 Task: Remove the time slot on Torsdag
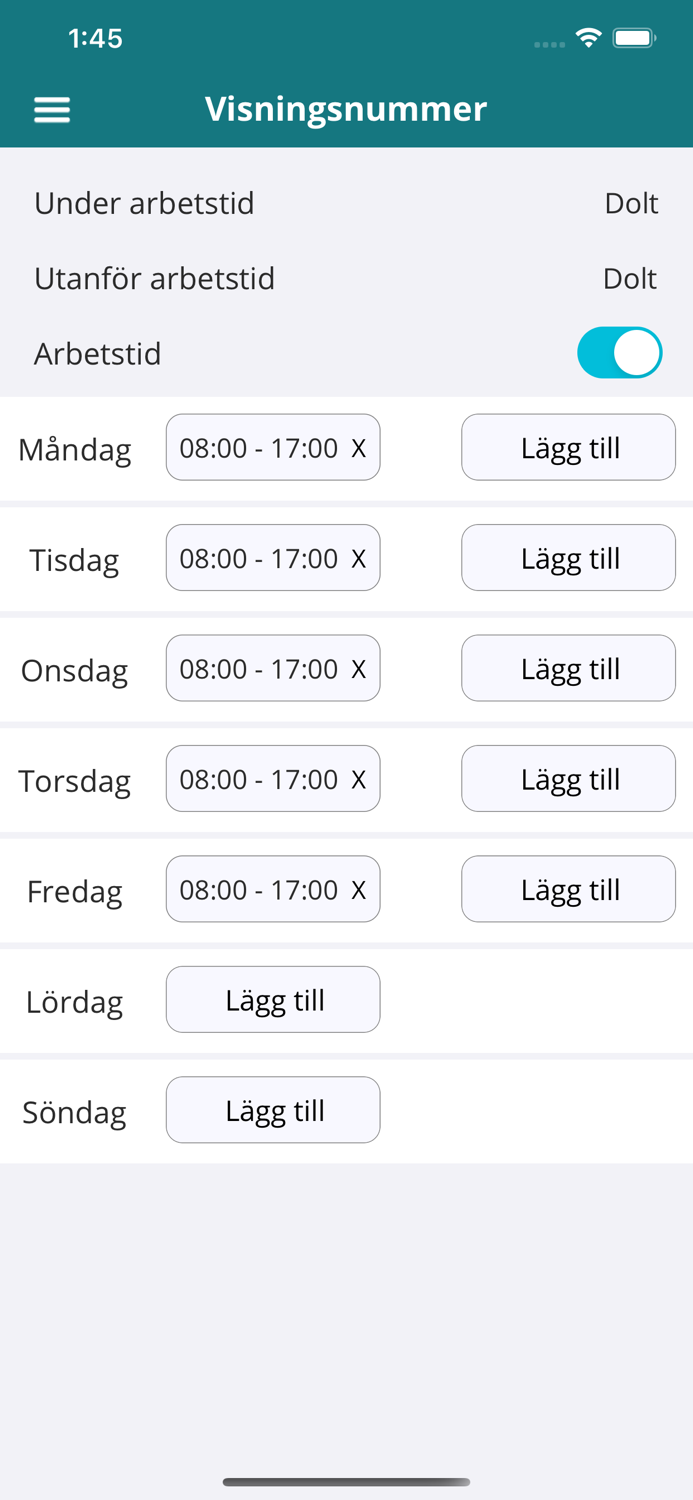point(358,779)
